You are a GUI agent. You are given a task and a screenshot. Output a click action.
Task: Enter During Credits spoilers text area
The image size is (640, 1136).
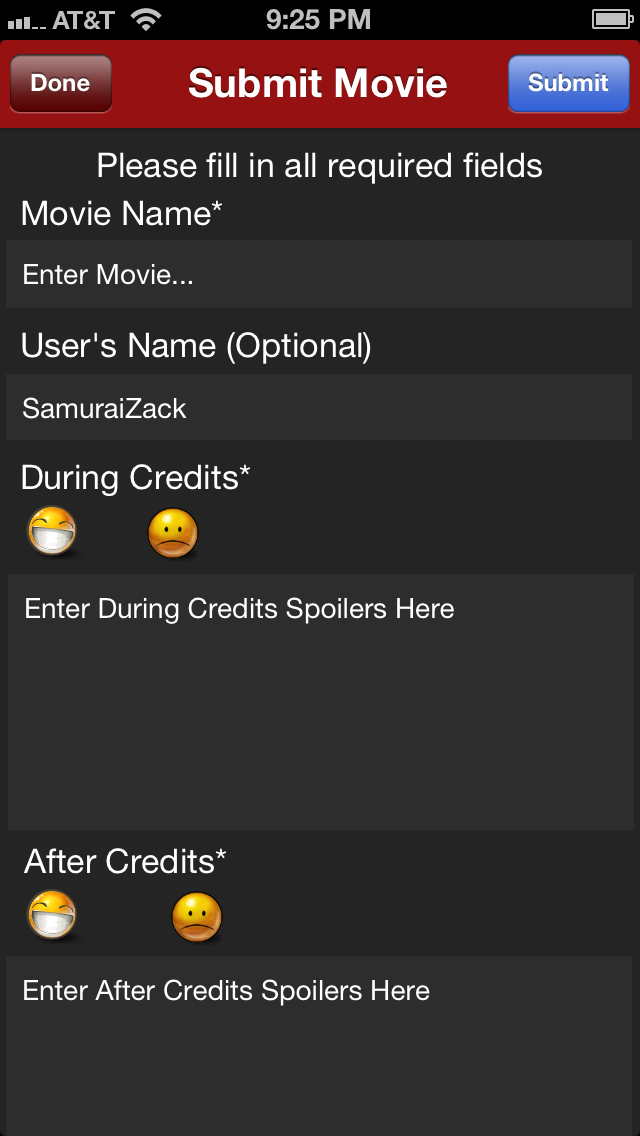[x=320, y=700]
